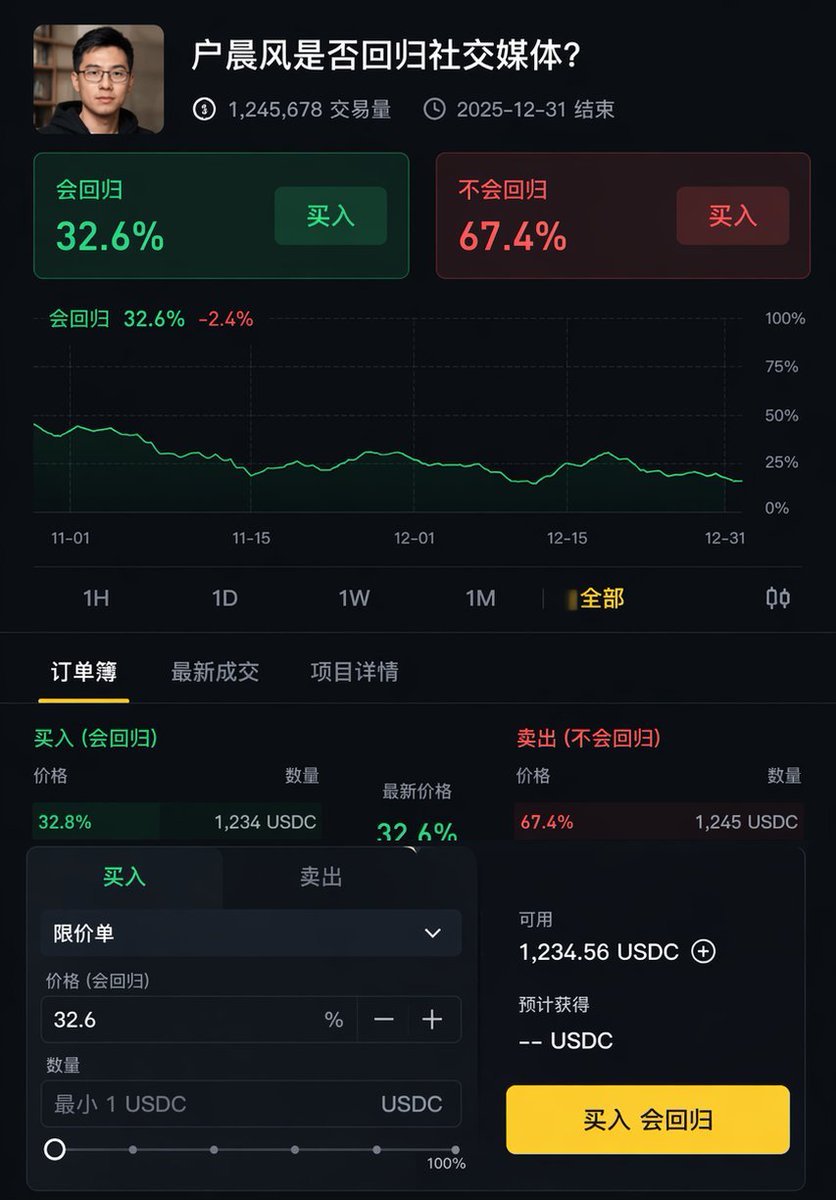This screenshot has width=836, height=1200.
Task: Select the 1W chart timeframe
Action: tap(352, 597)
